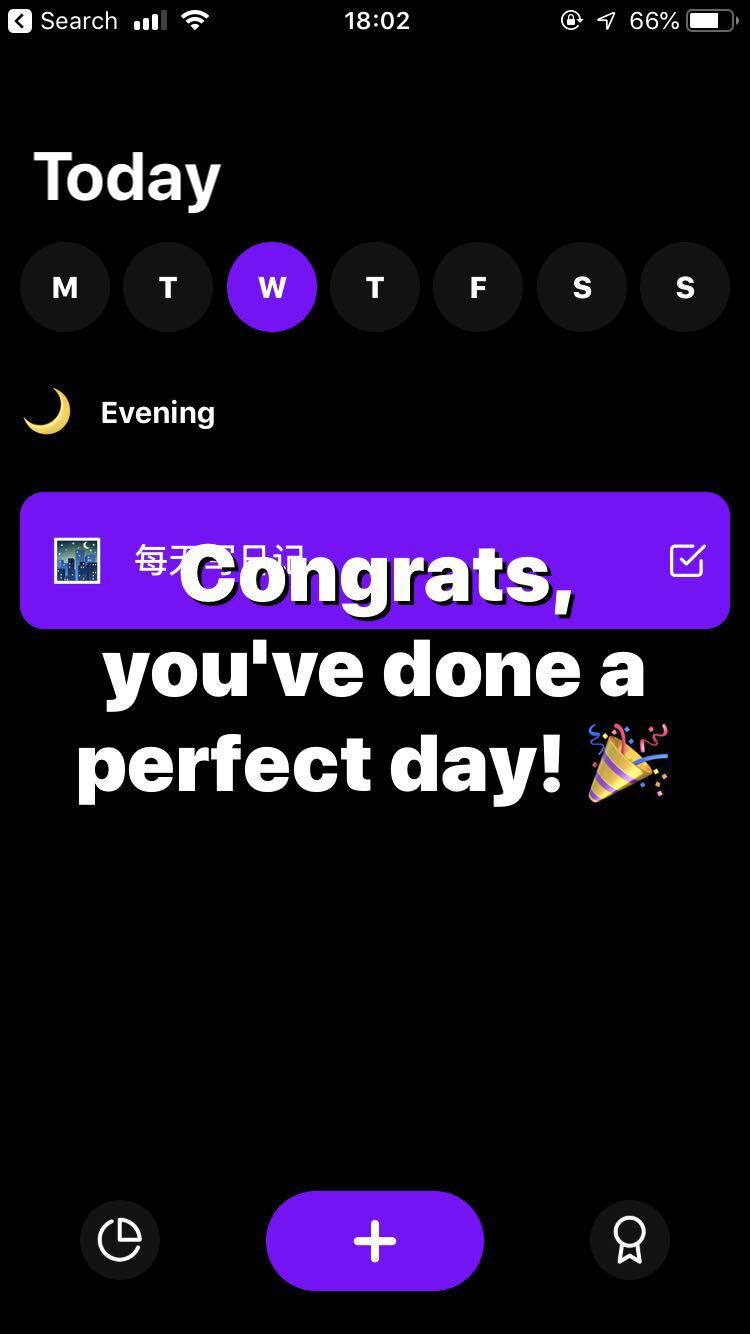
Task: Select Thursday in the week strip
Action: click(x=375, y=287)
